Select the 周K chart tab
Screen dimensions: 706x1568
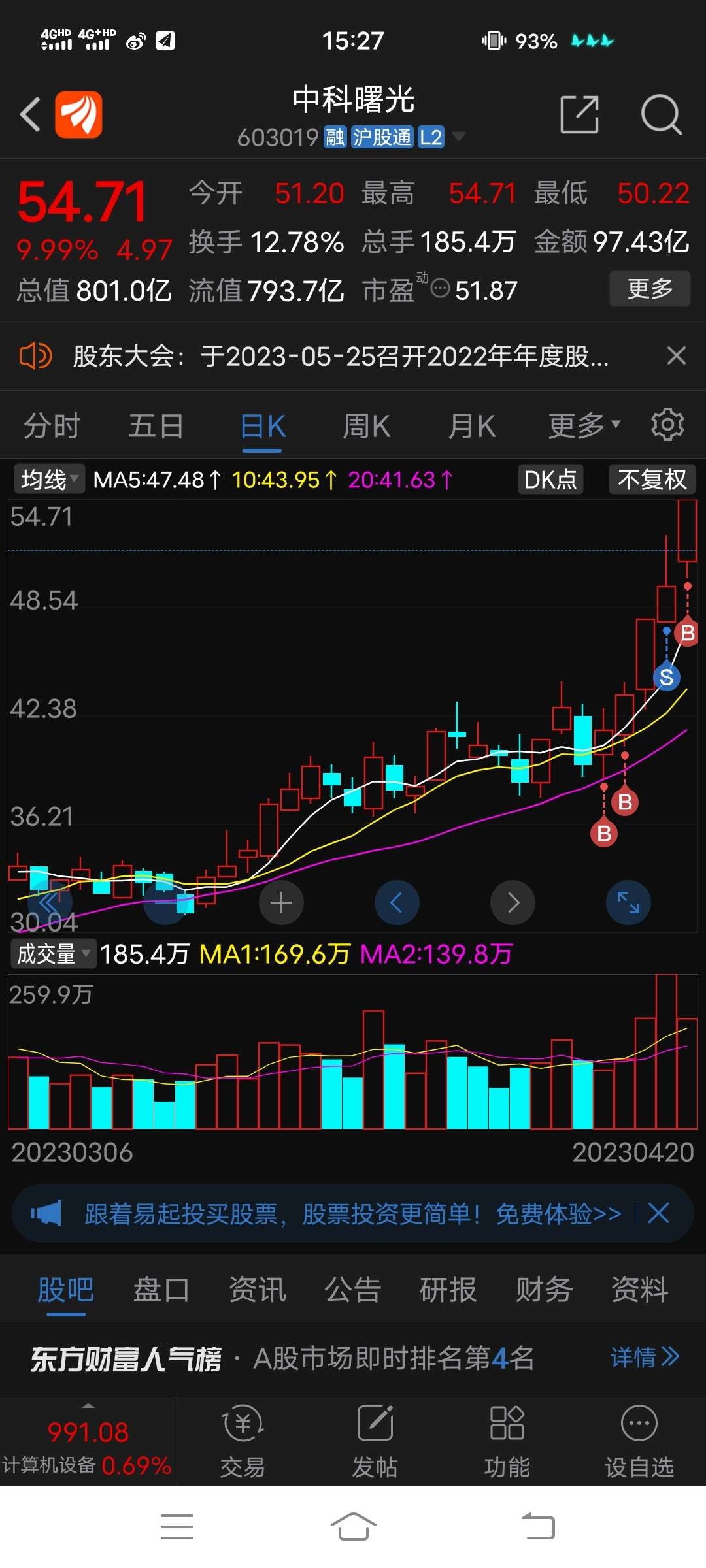[x=367, y=426]
